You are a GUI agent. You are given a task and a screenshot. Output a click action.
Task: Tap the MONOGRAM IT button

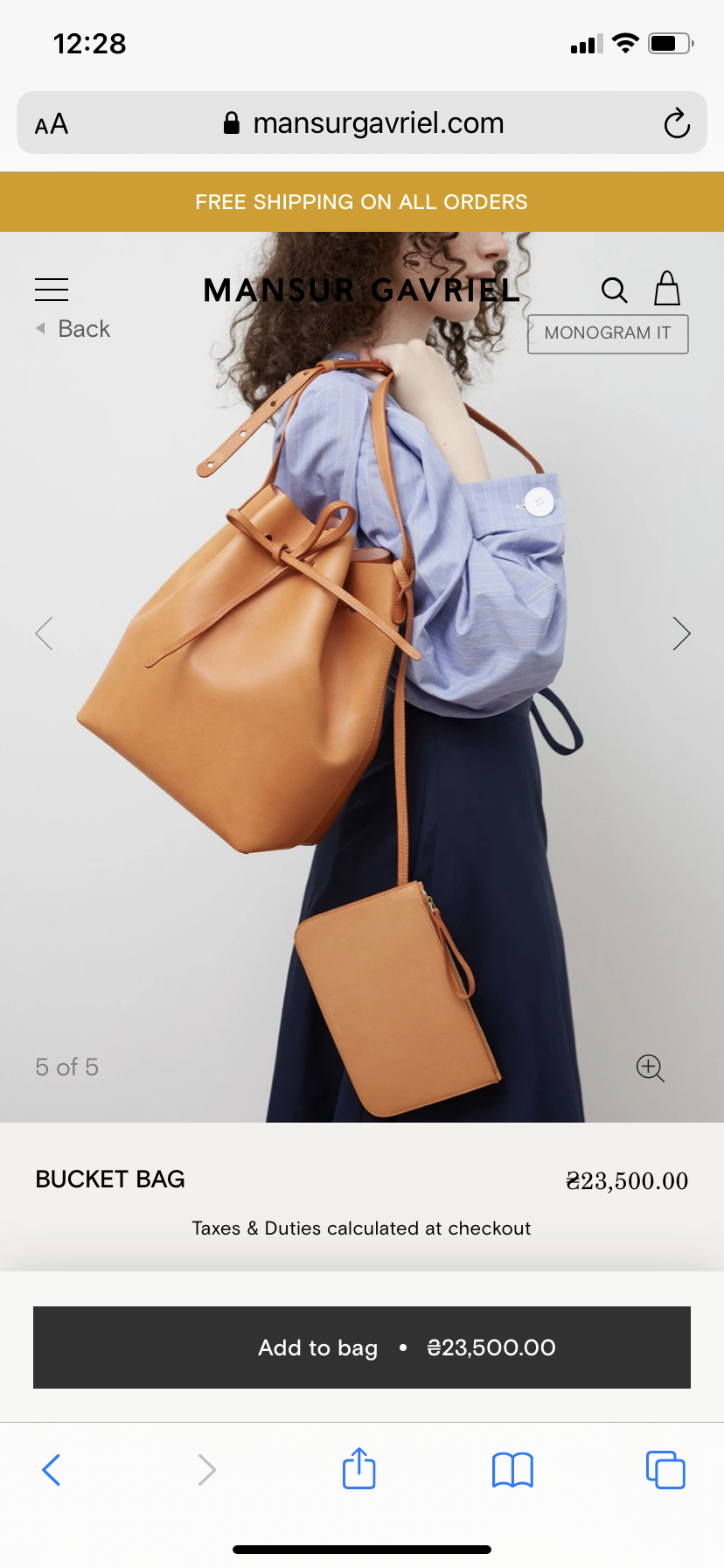[x=608, y=333]
